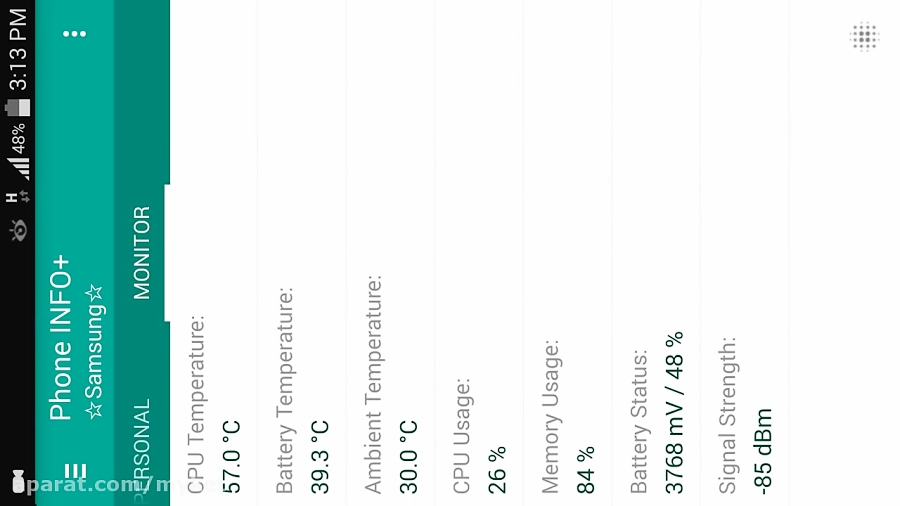This screenshot has height=506, width=900.
Task: Open the navigation drawer menu
Action: [75, 471]
